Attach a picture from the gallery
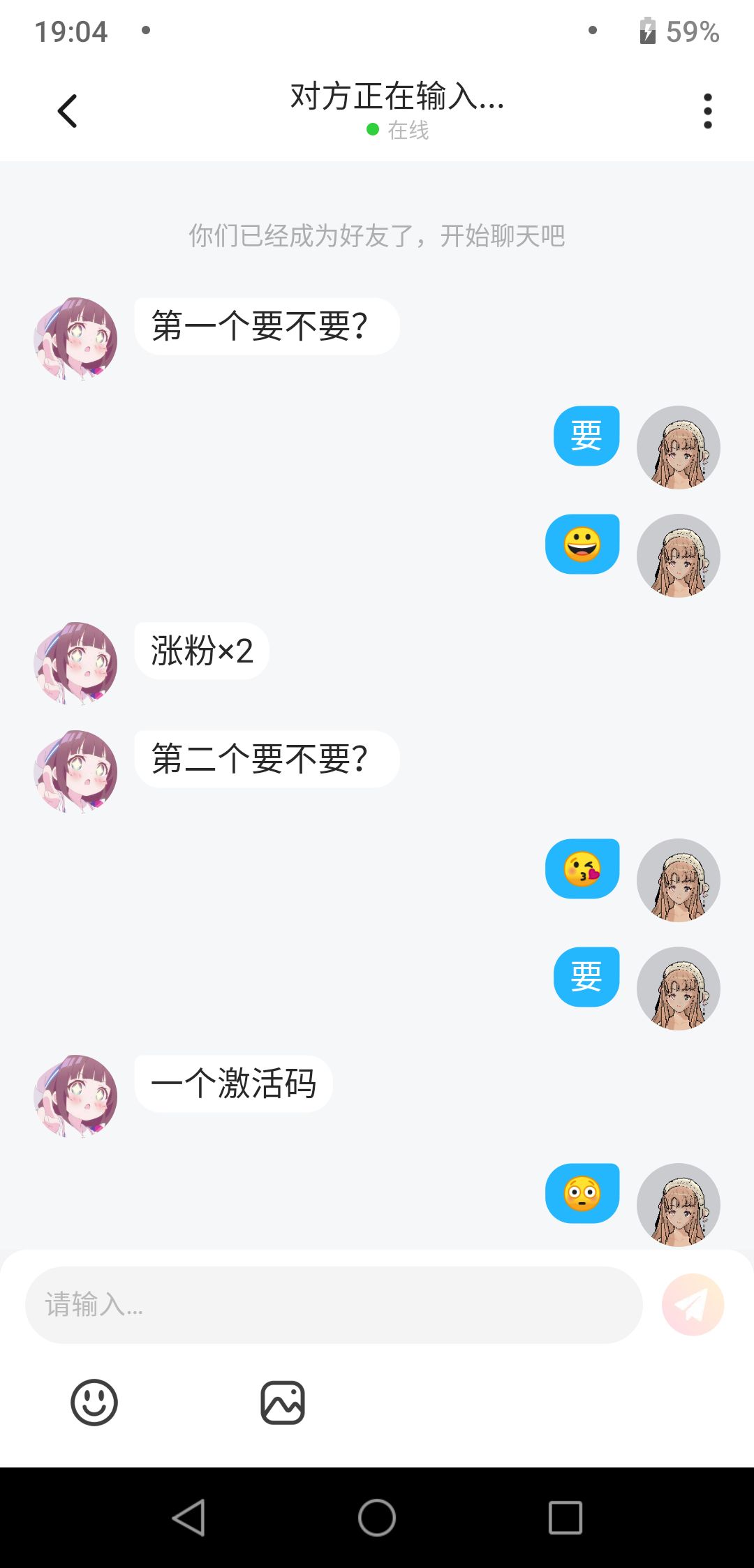Viewport: 754px width, 1568px height. (x=283, y=1402)
